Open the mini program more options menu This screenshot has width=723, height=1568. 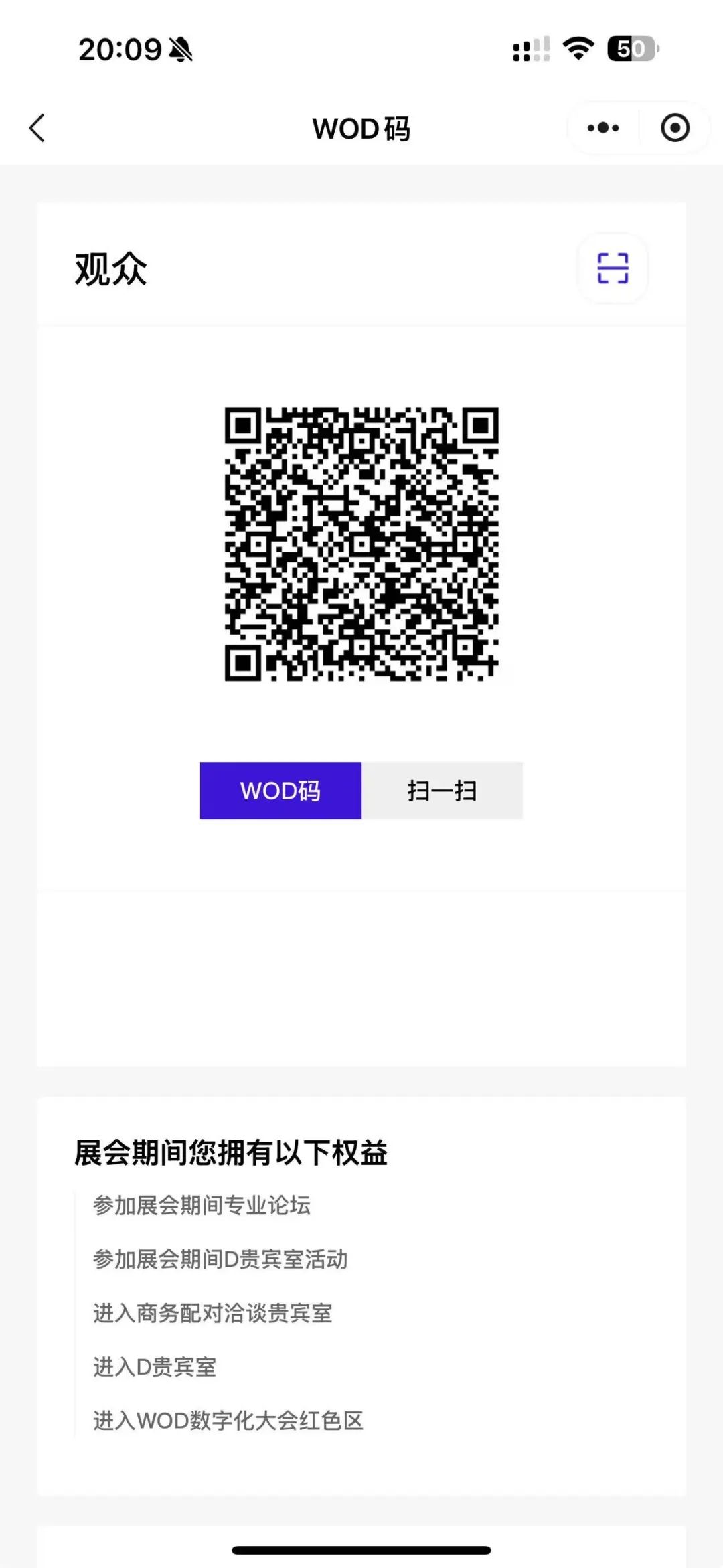point(603,127)
